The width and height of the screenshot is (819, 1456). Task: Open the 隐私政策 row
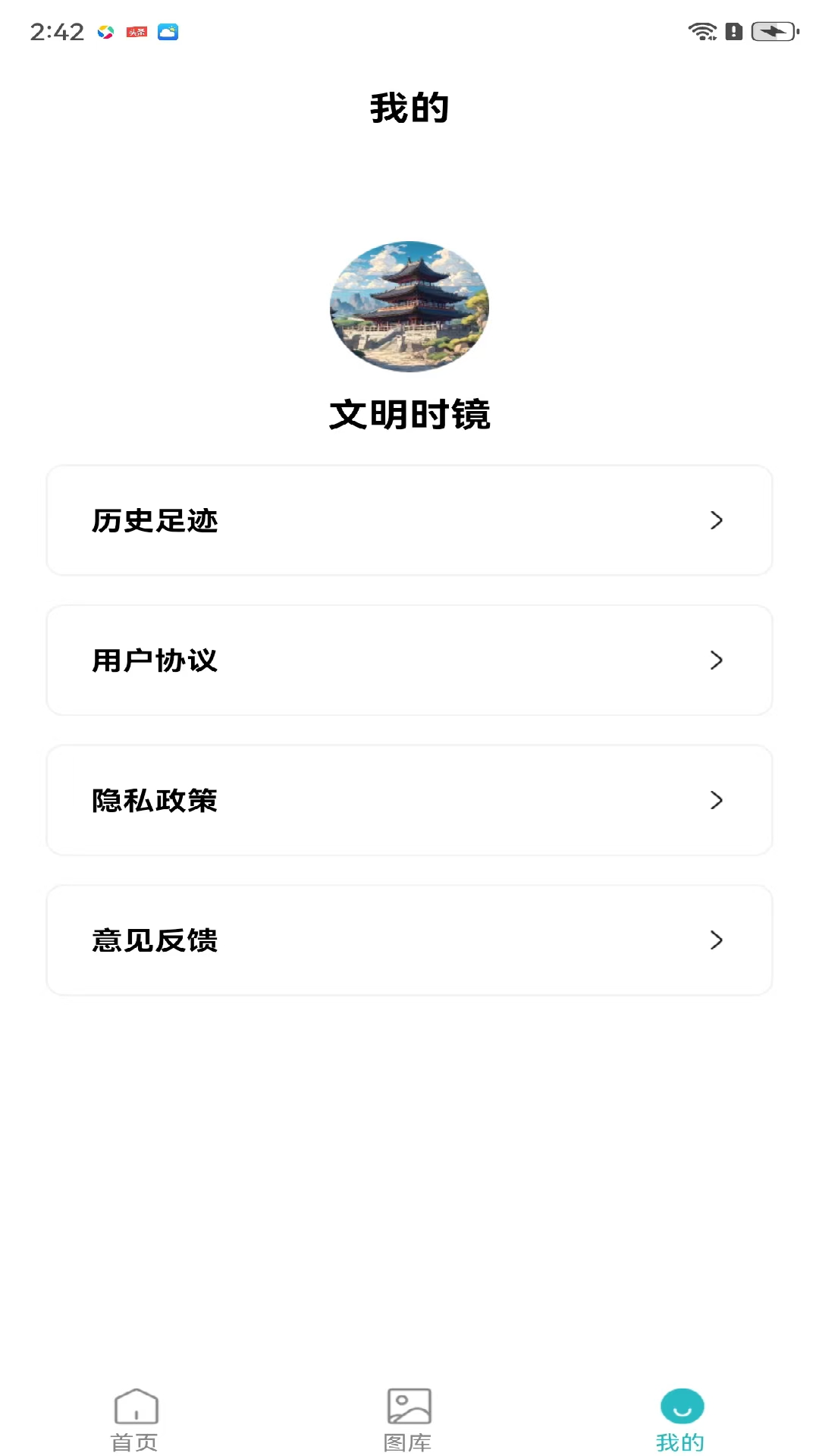click(409, 801)
